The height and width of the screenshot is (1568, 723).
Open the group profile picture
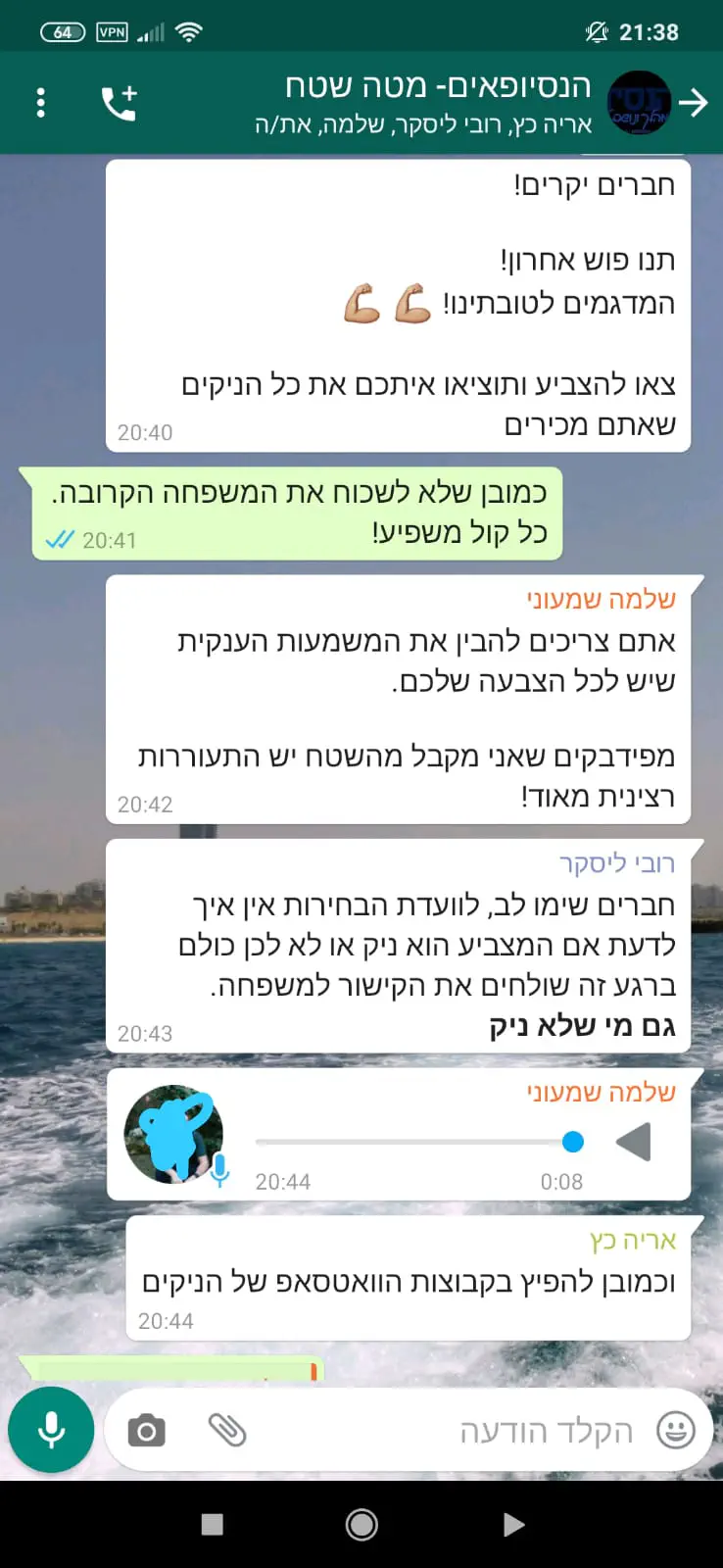click(639, 103)
